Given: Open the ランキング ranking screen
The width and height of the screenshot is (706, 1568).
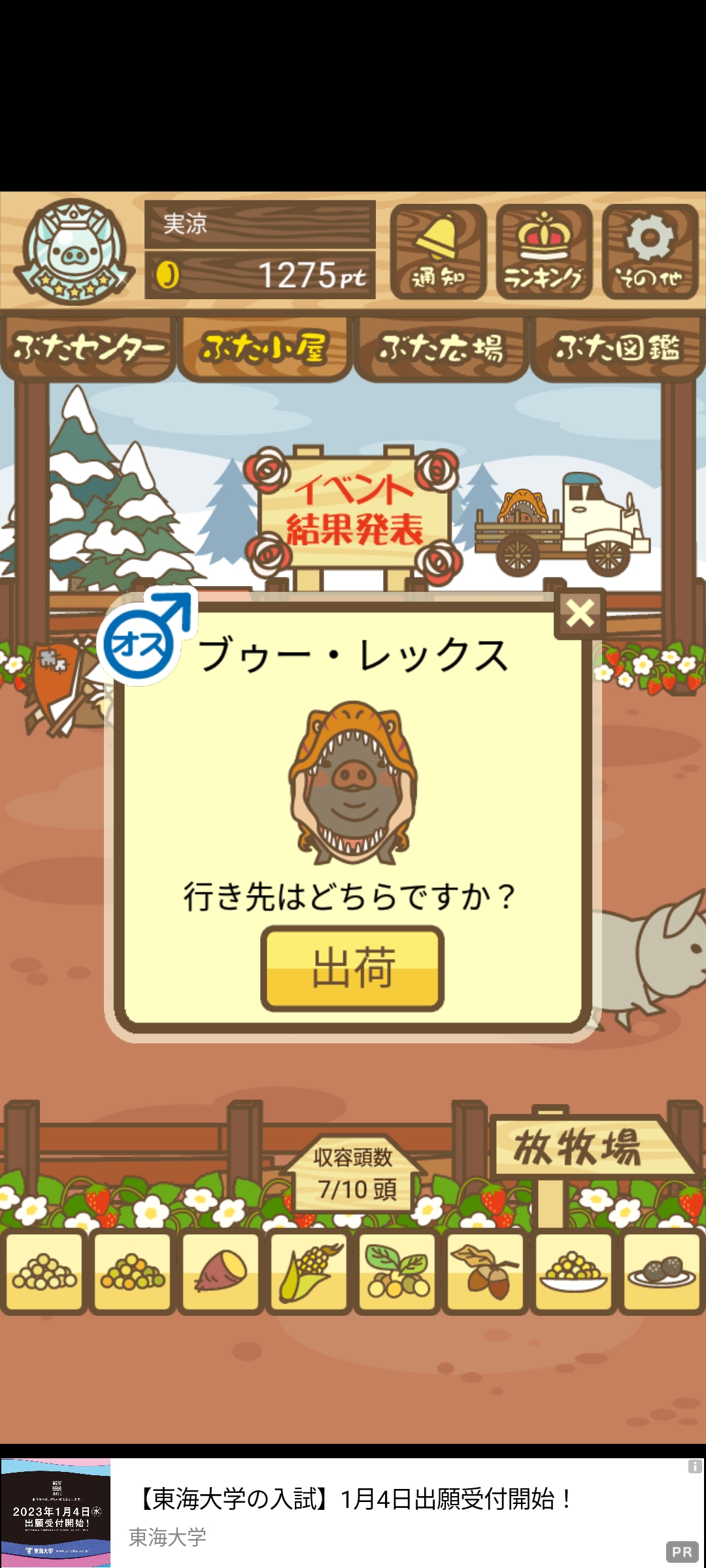Looking at the screenshot, I should click(544, 252).
